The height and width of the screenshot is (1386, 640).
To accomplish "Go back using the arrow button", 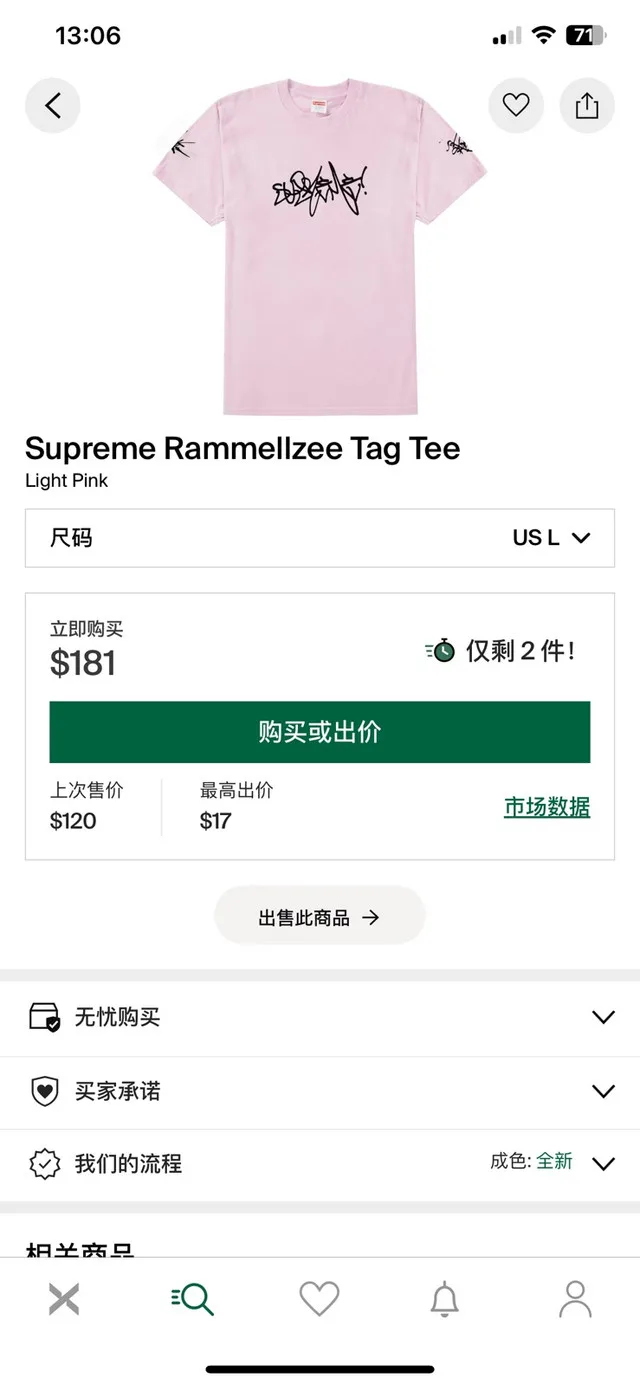I will (52, 105).
